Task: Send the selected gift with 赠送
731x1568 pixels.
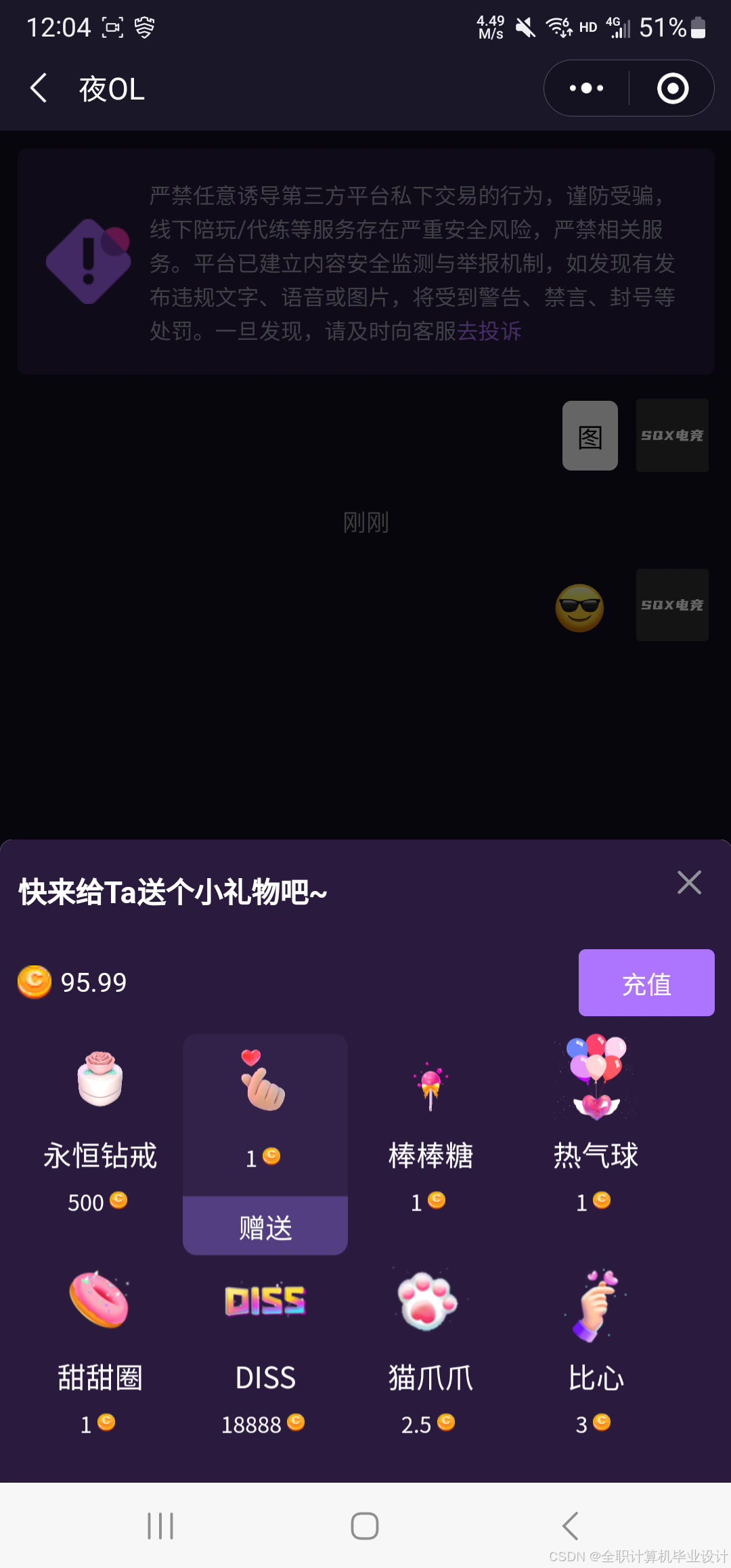Action: pyautogui.click(x=265, y=1226)
